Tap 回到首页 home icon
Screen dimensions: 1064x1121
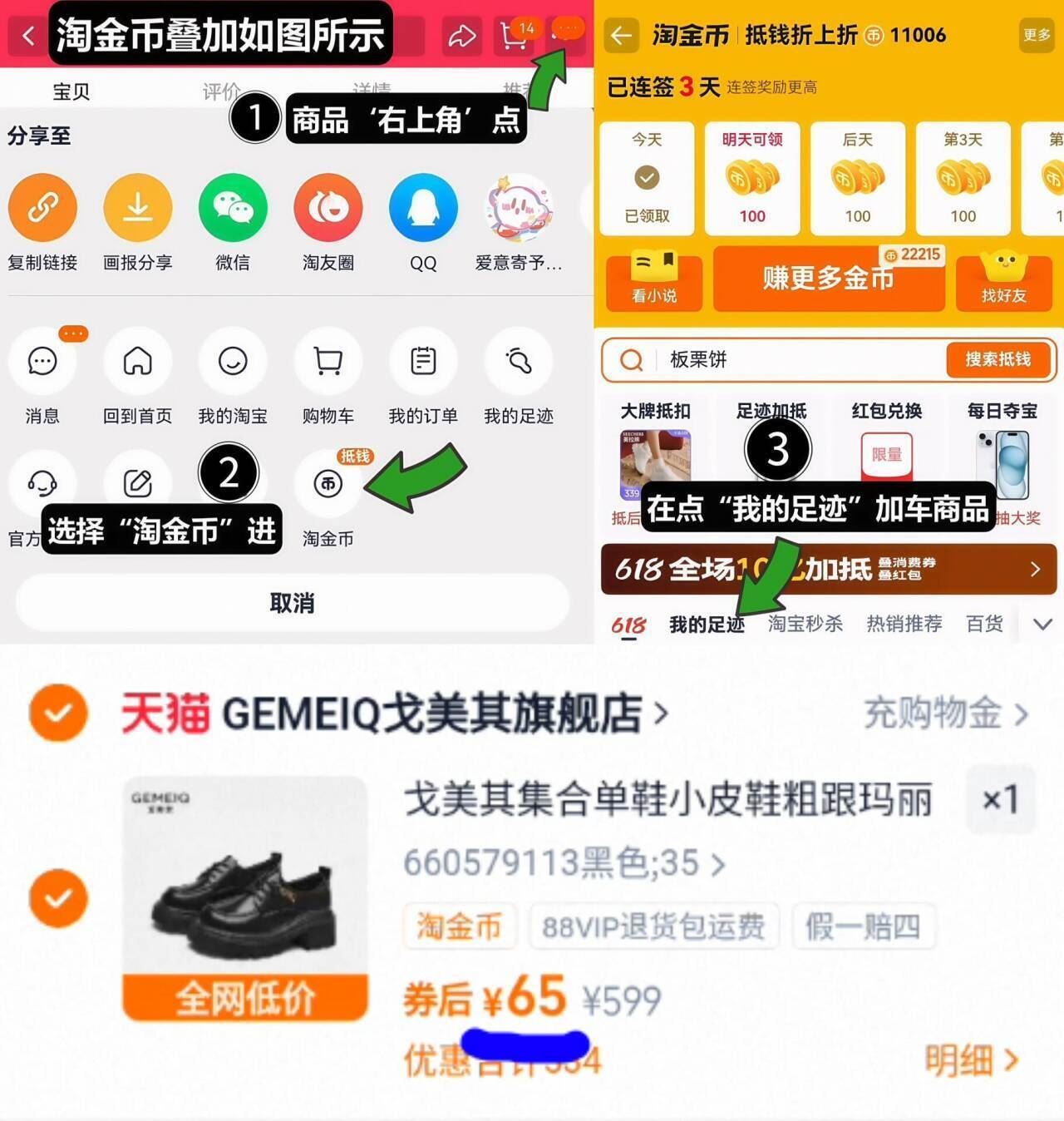point(138,361)
